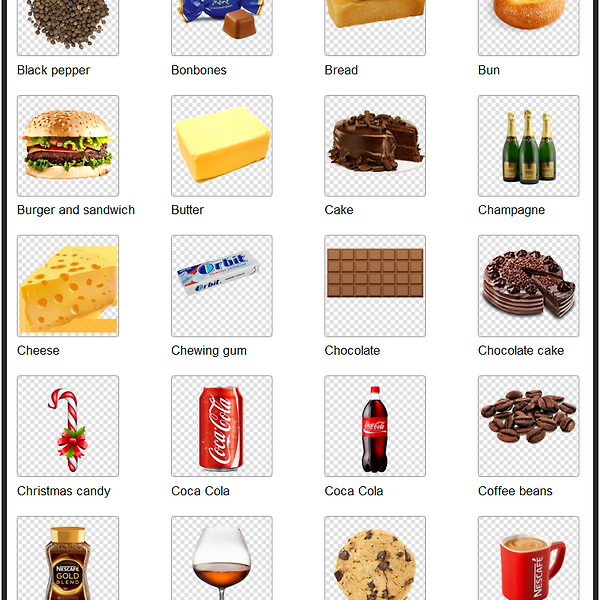View the Chocolate bar category
The width and height of the screenshot is (600, 600).
[x=375, y=286]
